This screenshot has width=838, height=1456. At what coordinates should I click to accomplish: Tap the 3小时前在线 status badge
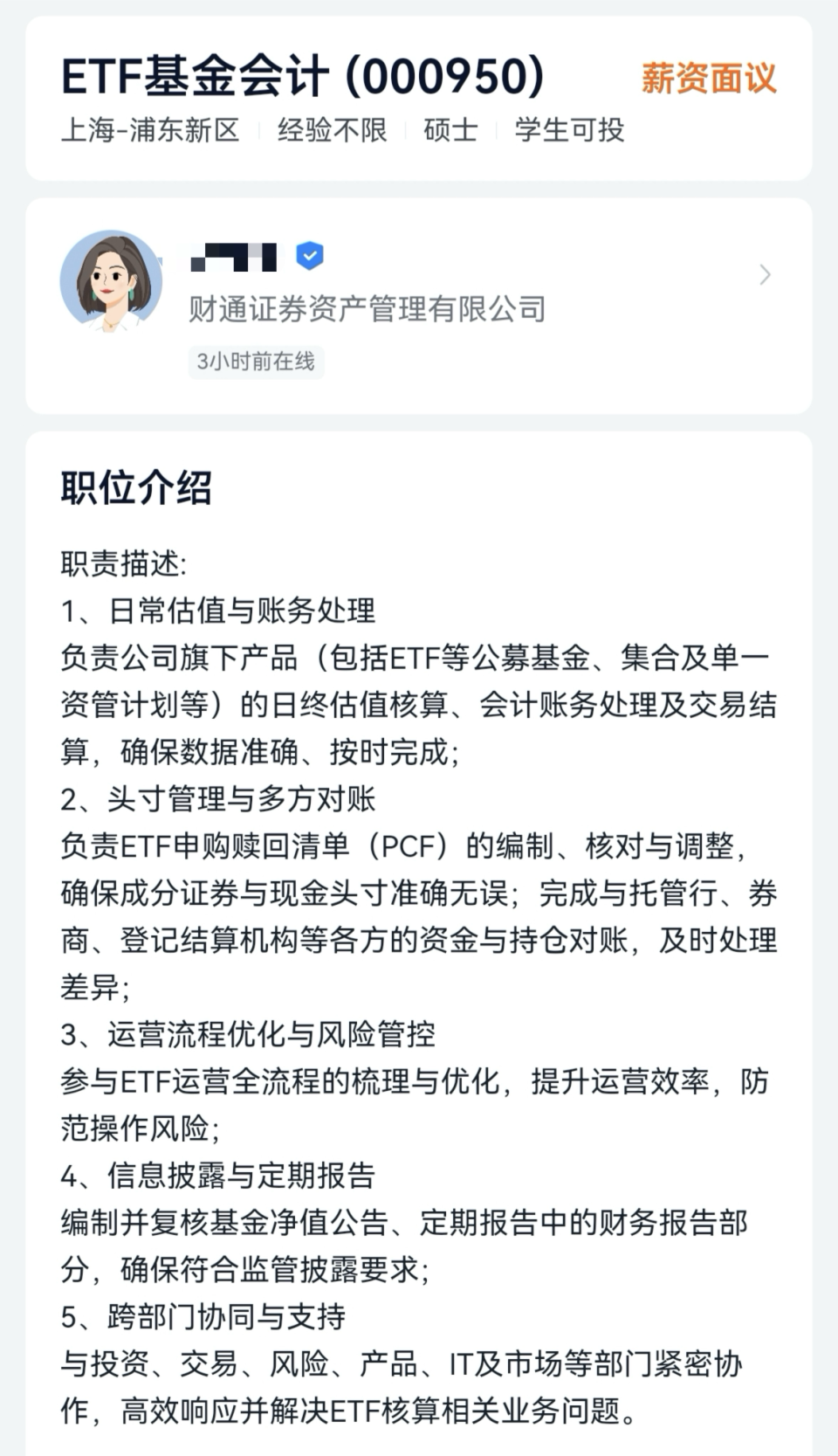click(257, 361)
